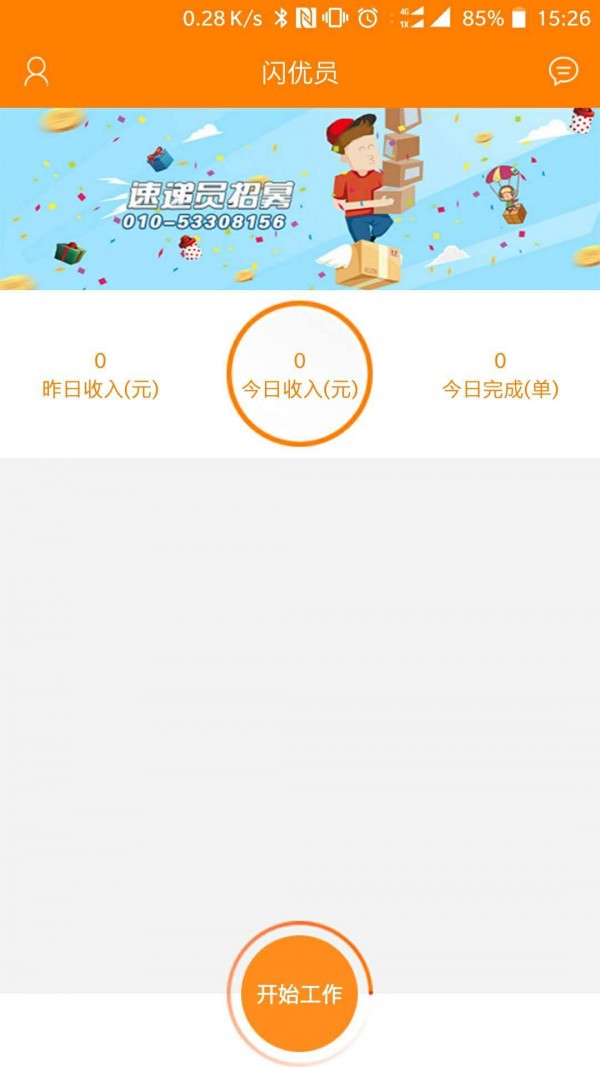Screen dimensions: 600x1067
Task: Tap the 开始工作 start work button
Action: click(300, 994)
